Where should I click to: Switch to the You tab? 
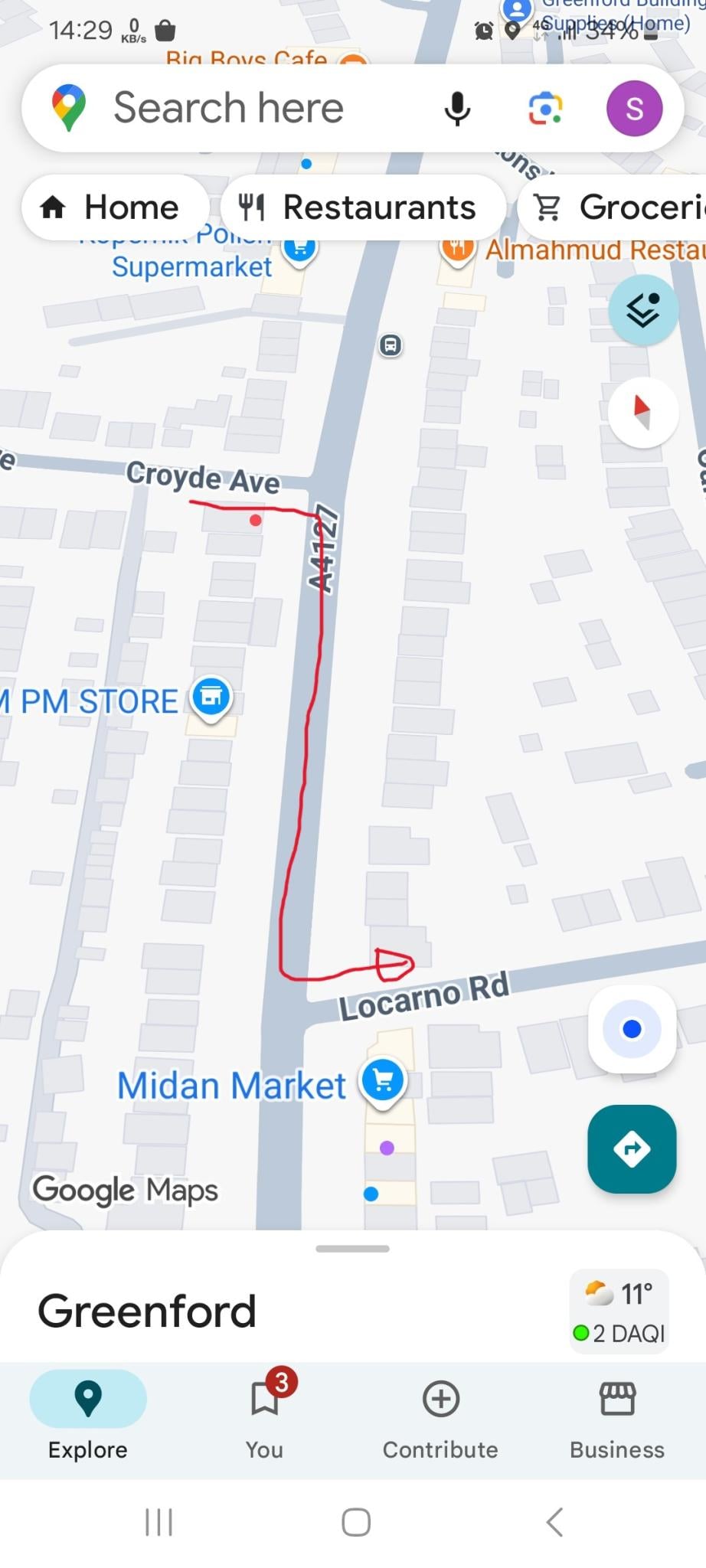[x=264, y=1416]
